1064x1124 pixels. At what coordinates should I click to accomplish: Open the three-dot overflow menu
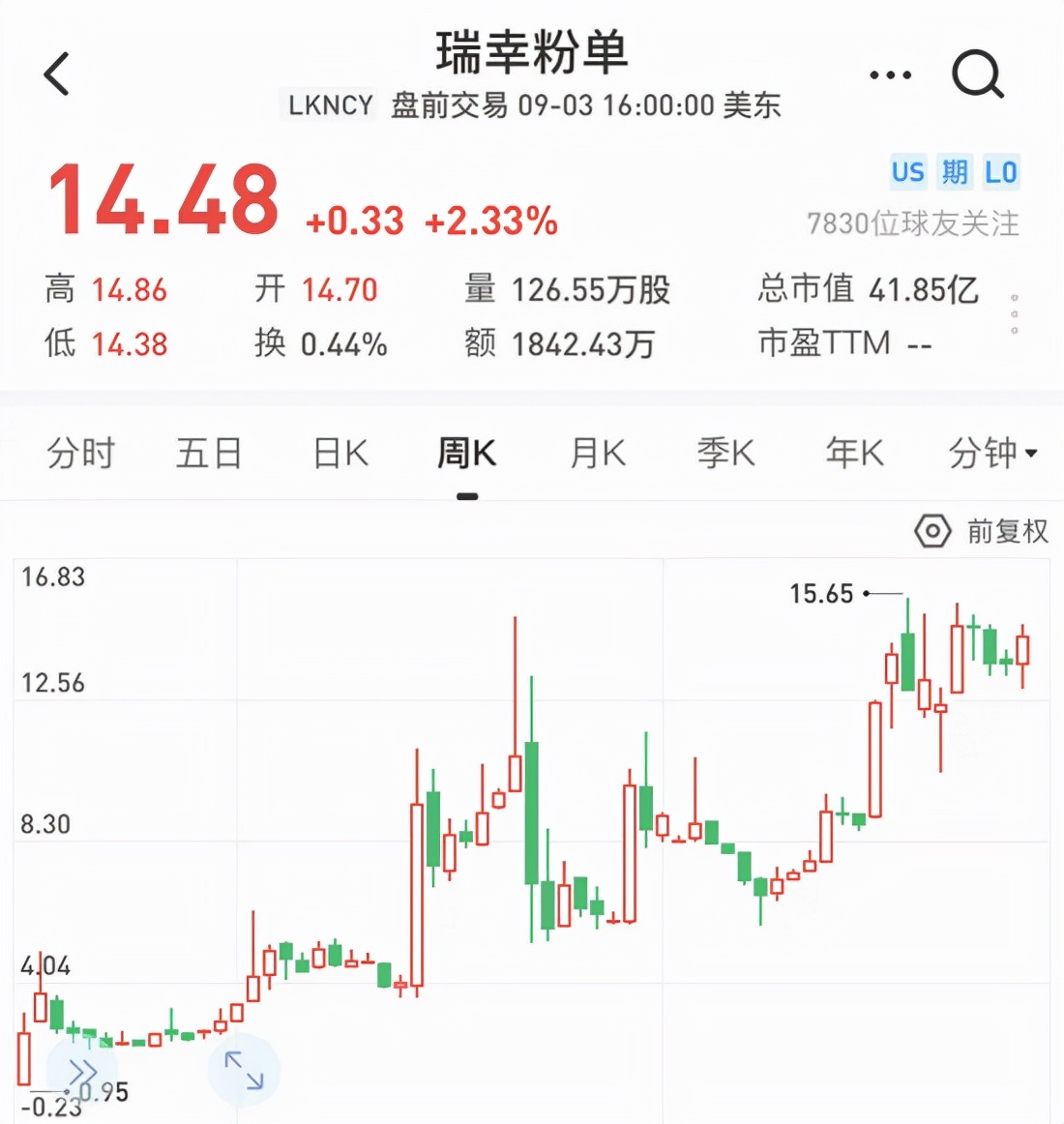[x=890, y=74]
